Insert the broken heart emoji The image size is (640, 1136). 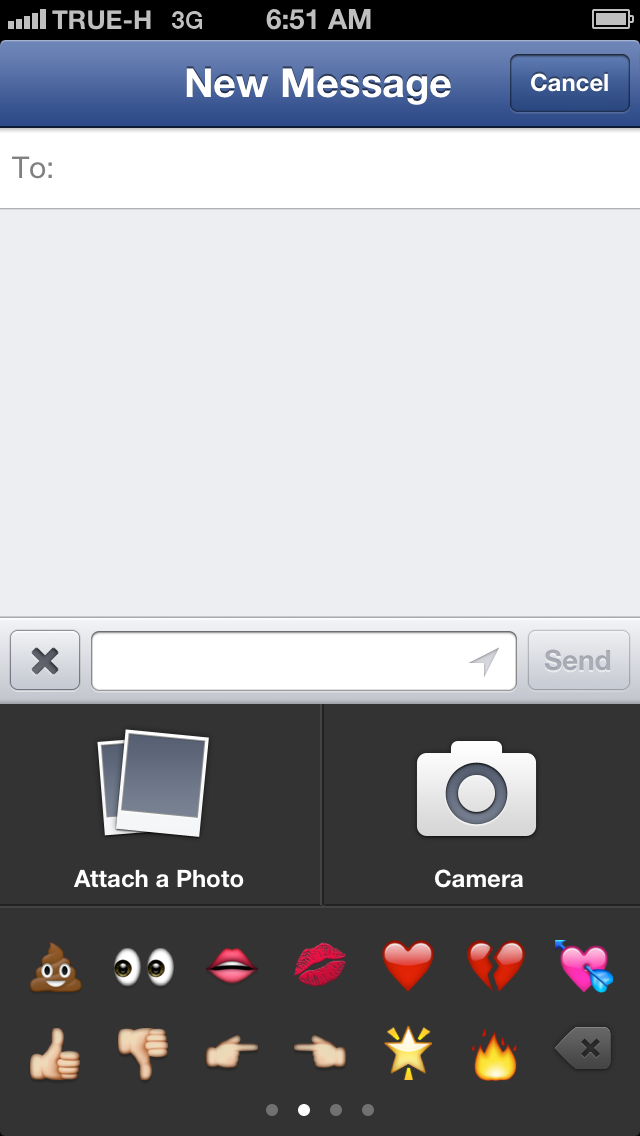496,967
